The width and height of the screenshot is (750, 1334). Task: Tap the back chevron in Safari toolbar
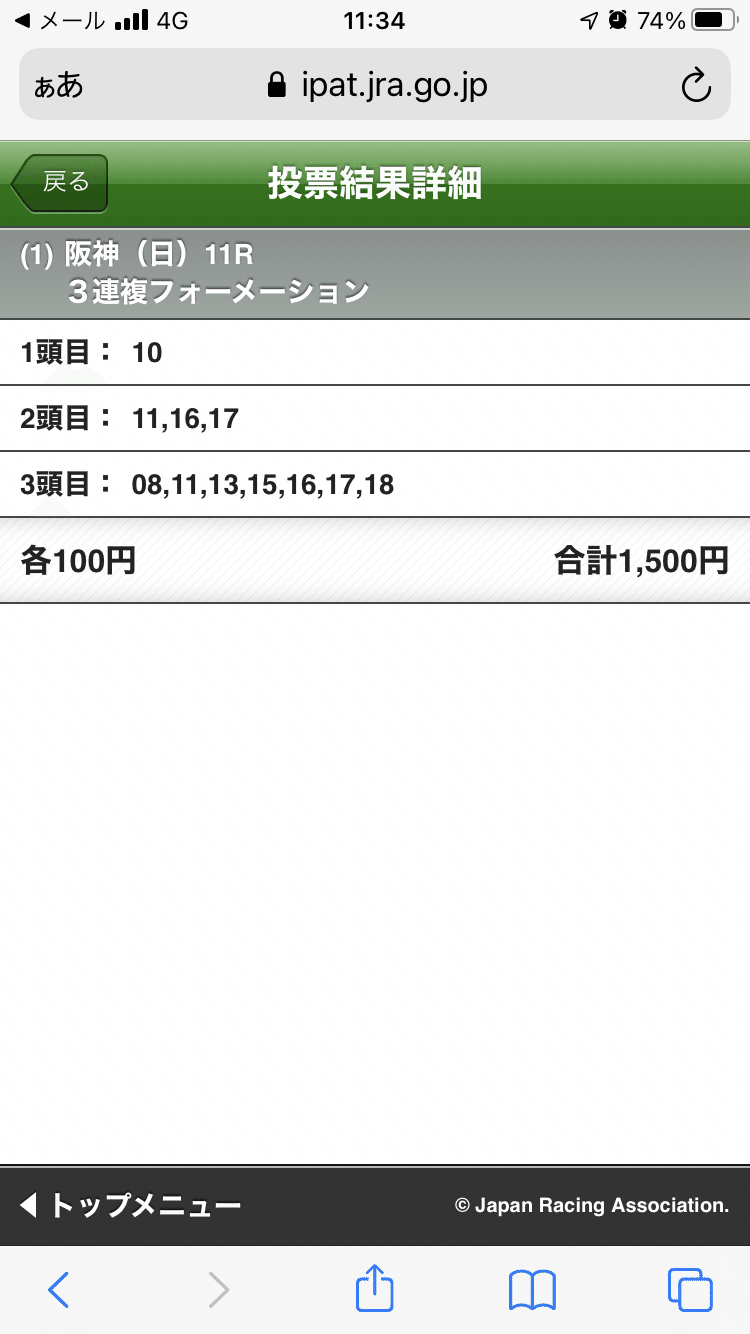click(58, 1290)
